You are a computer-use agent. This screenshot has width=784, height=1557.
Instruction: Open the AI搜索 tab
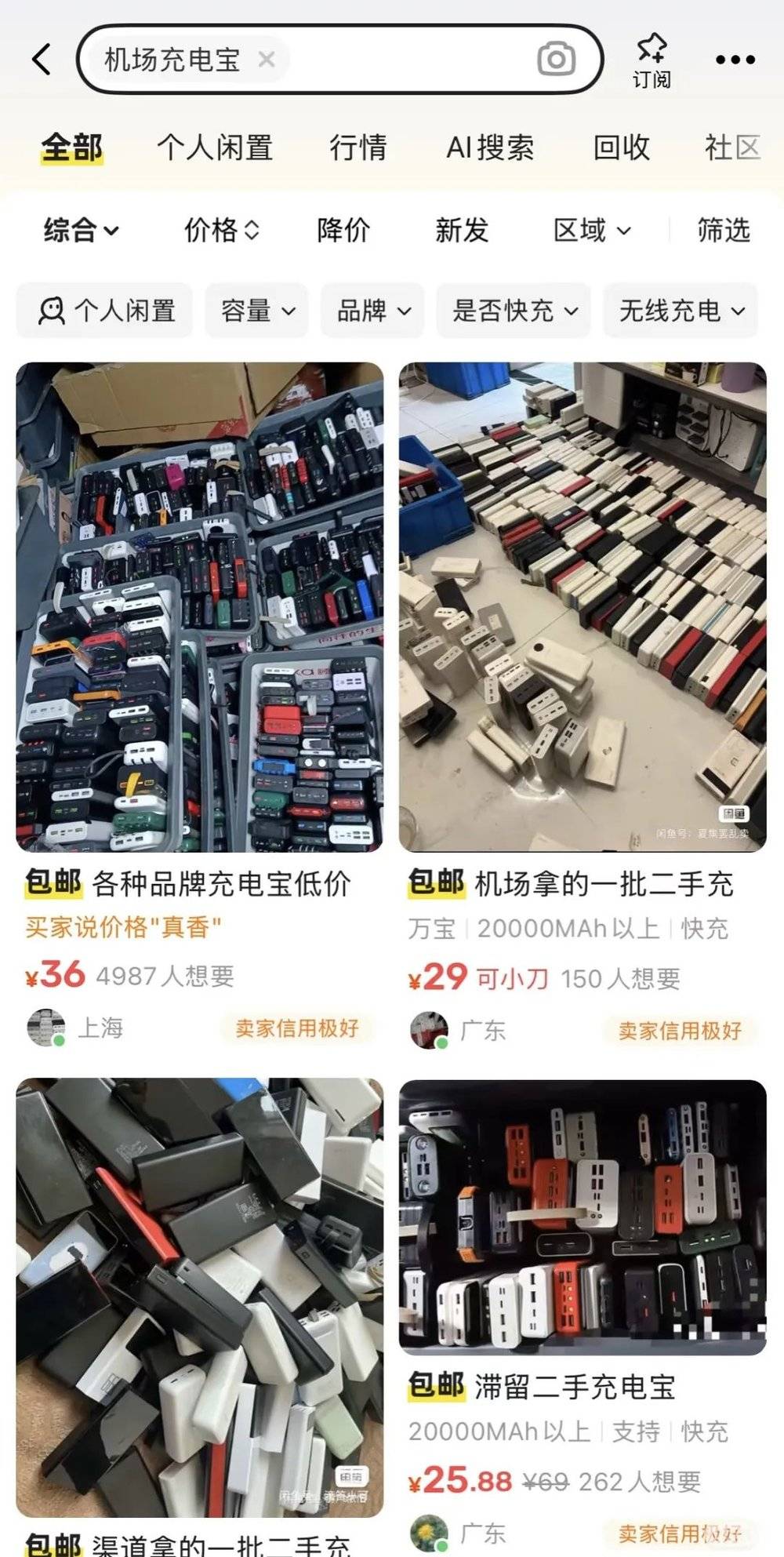[490, 147]
